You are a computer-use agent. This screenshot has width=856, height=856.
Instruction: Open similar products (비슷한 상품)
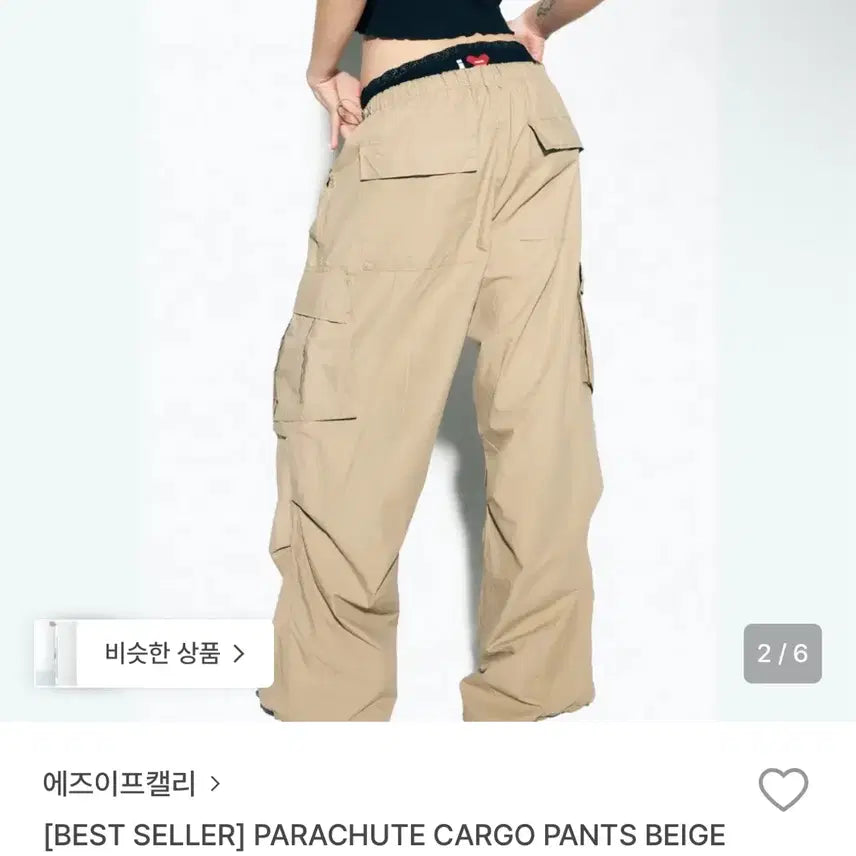[173, 654]
